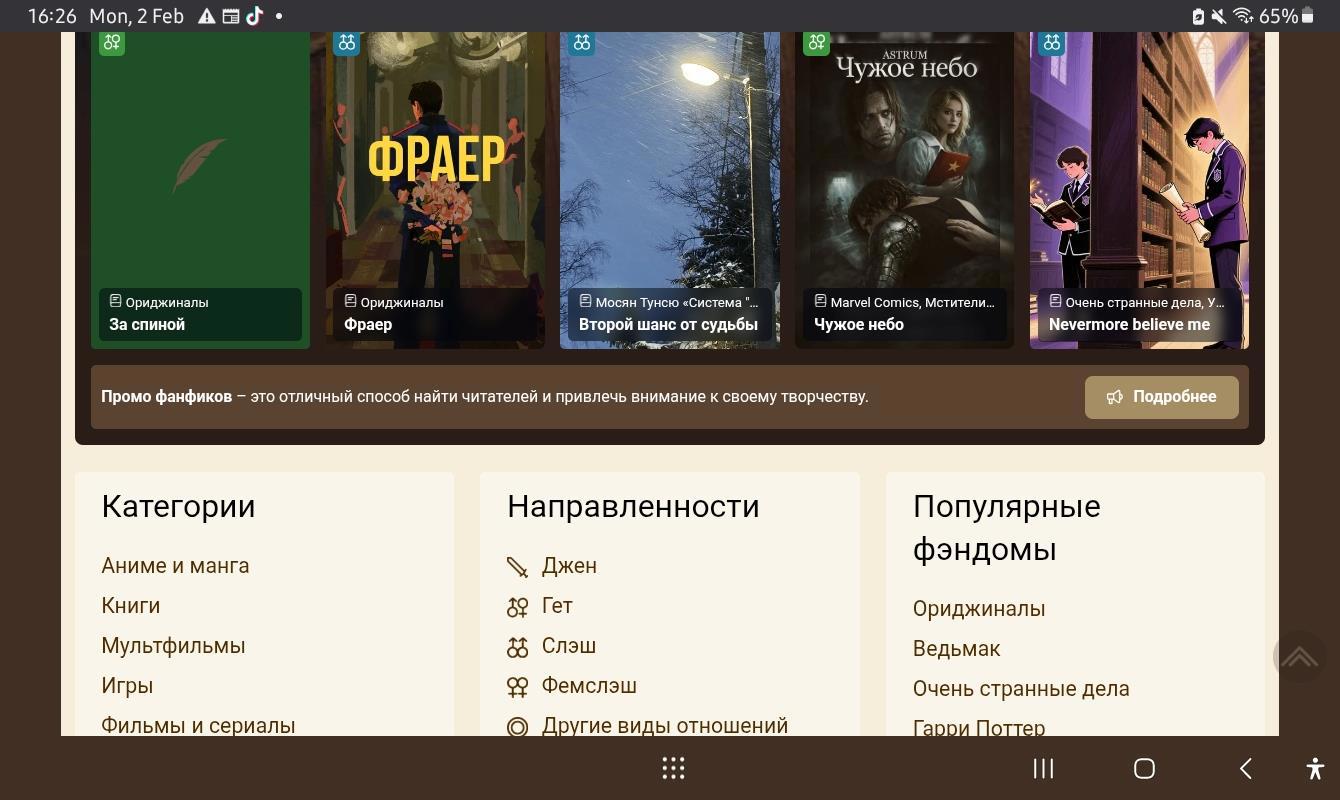
Task: Open «Другие виды отношений» direction
Action: click(664, 725)
